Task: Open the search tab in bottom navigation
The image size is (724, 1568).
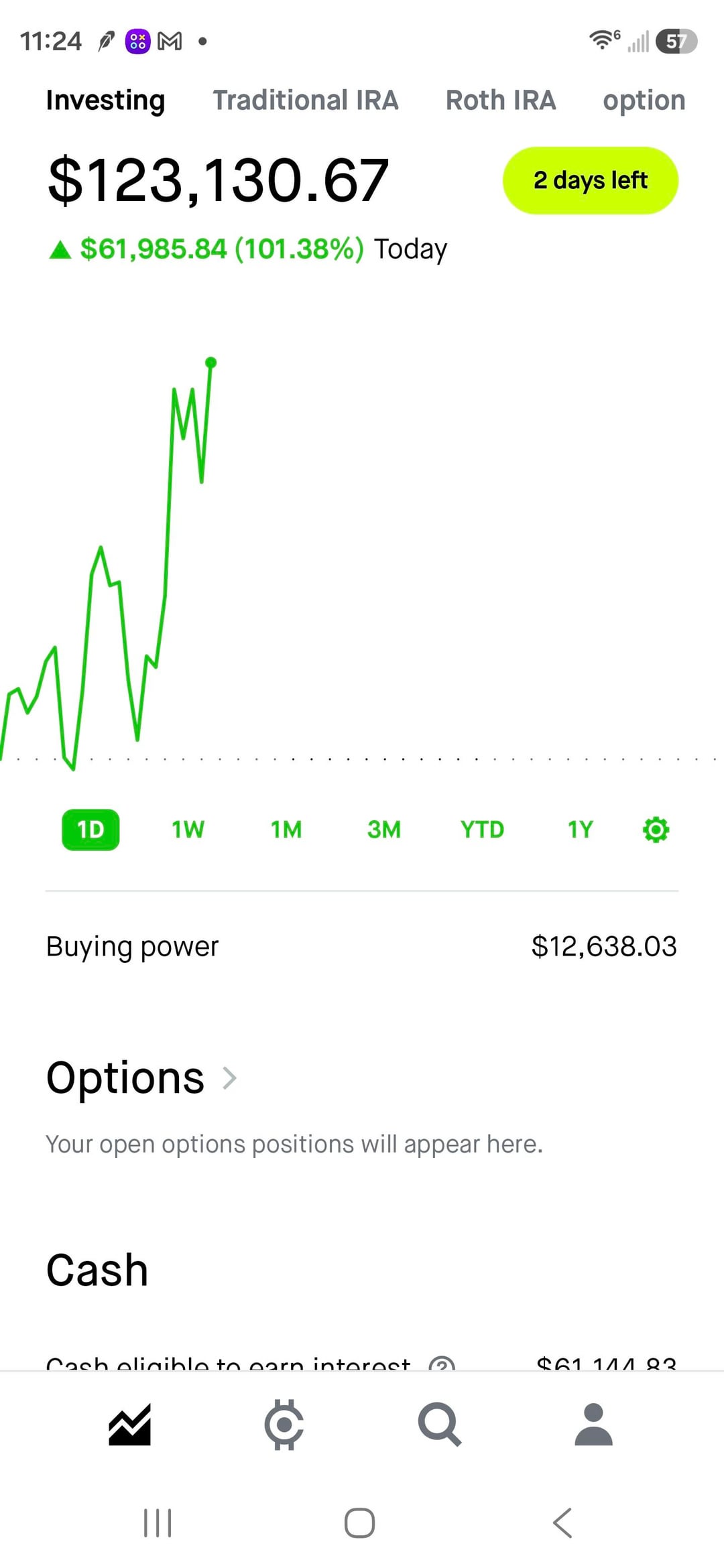Action: (439, 1424)
